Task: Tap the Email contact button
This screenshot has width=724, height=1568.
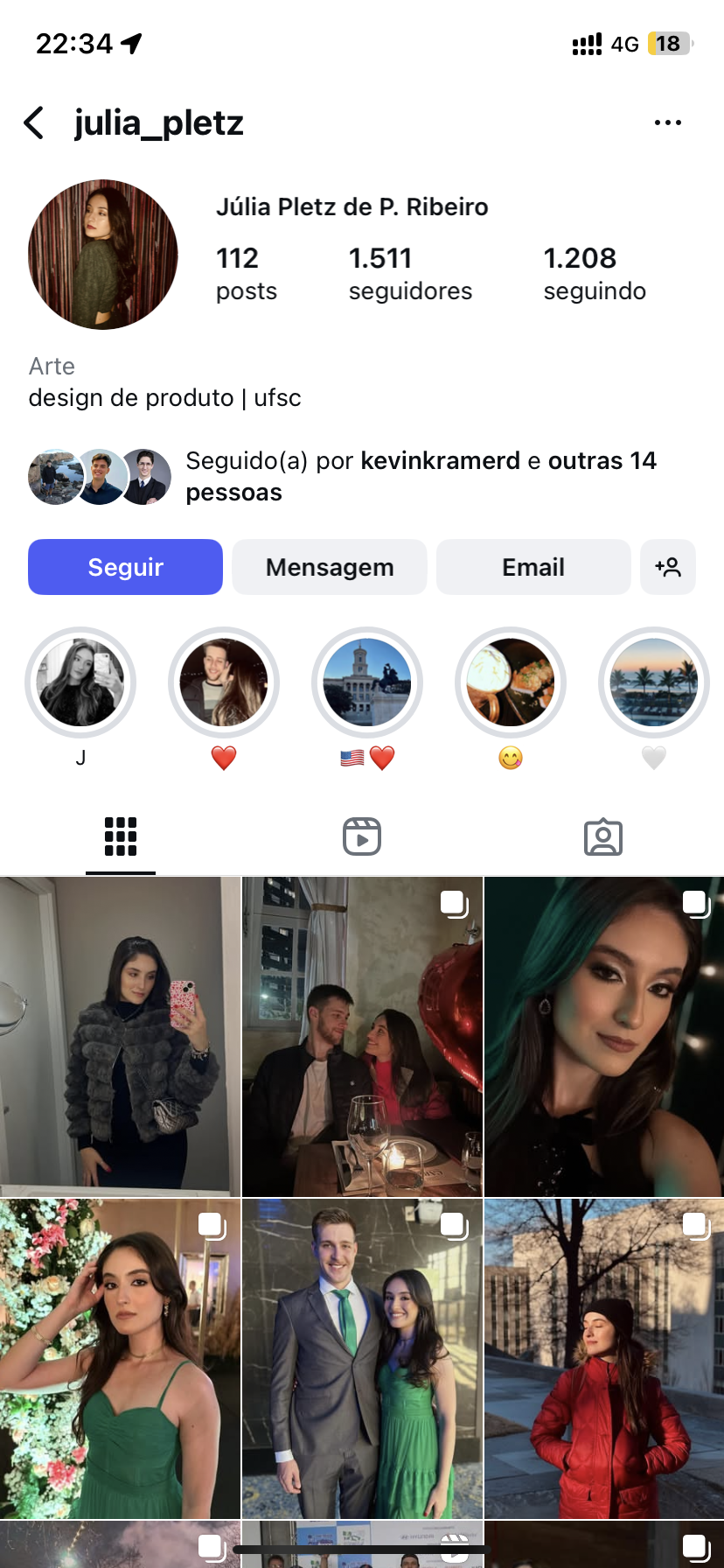Action: click(x=533, y=567)
